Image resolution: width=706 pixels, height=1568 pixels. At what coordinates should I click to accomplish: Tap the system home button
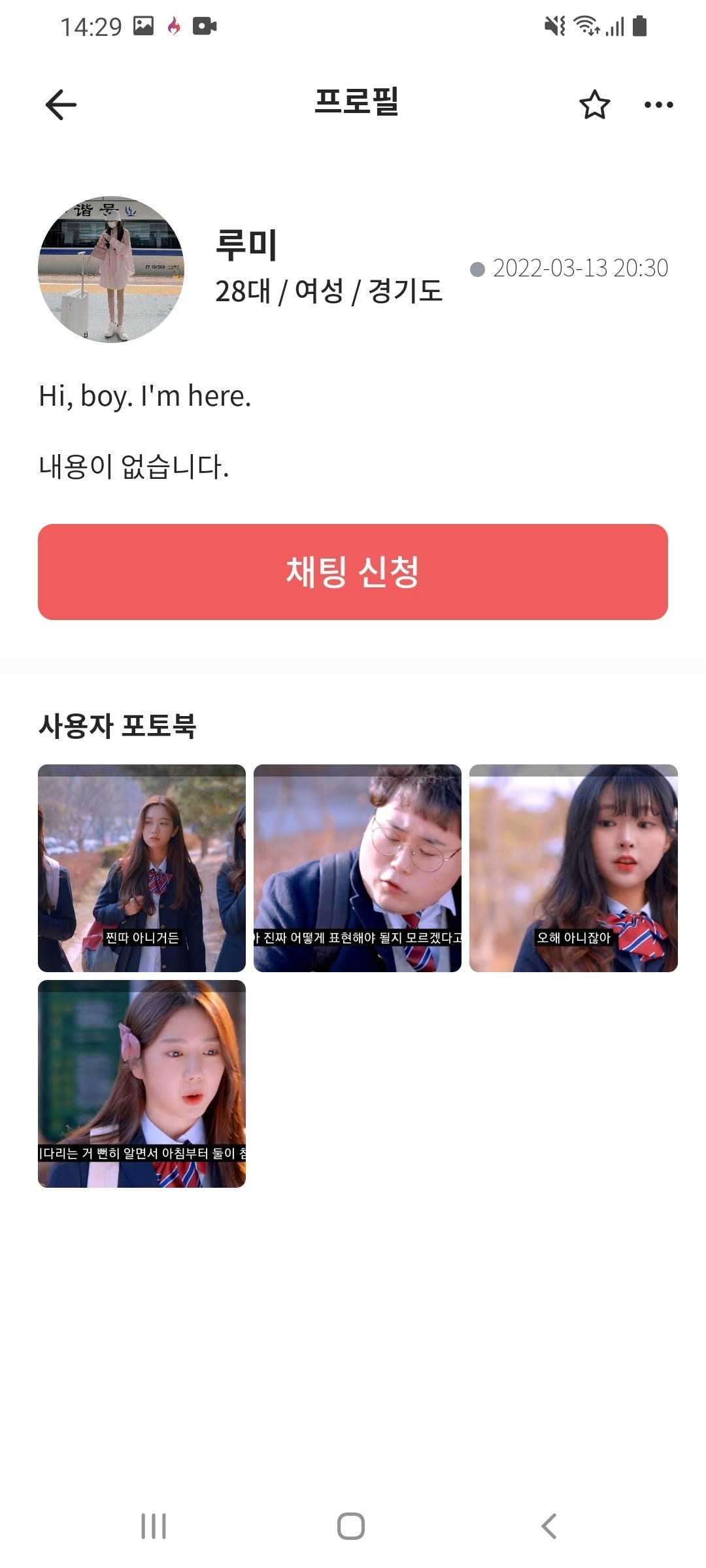pyautogui.click(x=351, y=1526)
